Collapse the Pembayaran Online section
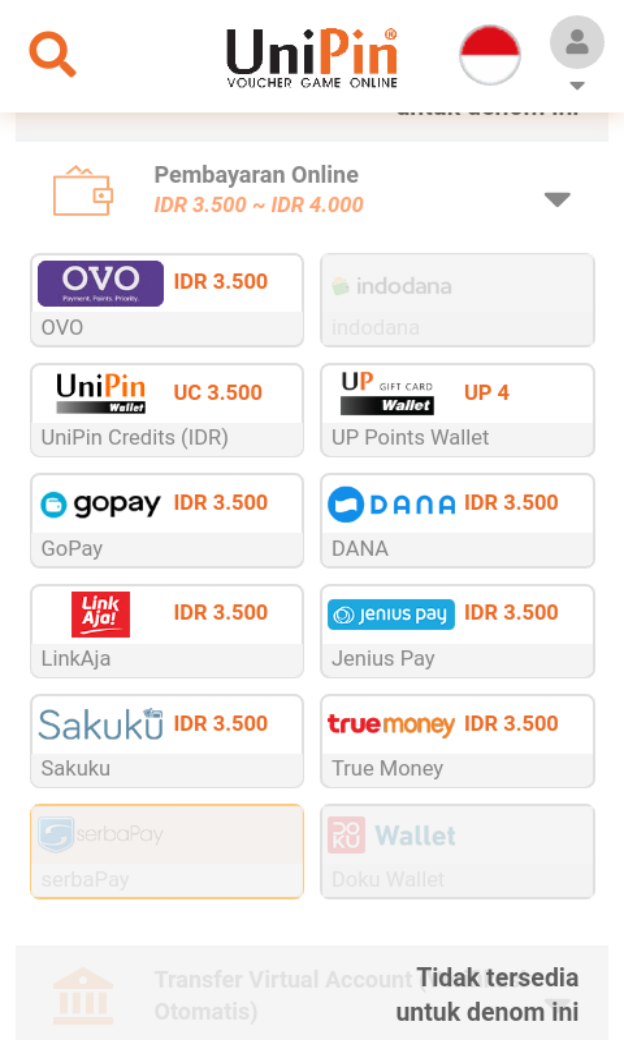 [x=557, y=199]
